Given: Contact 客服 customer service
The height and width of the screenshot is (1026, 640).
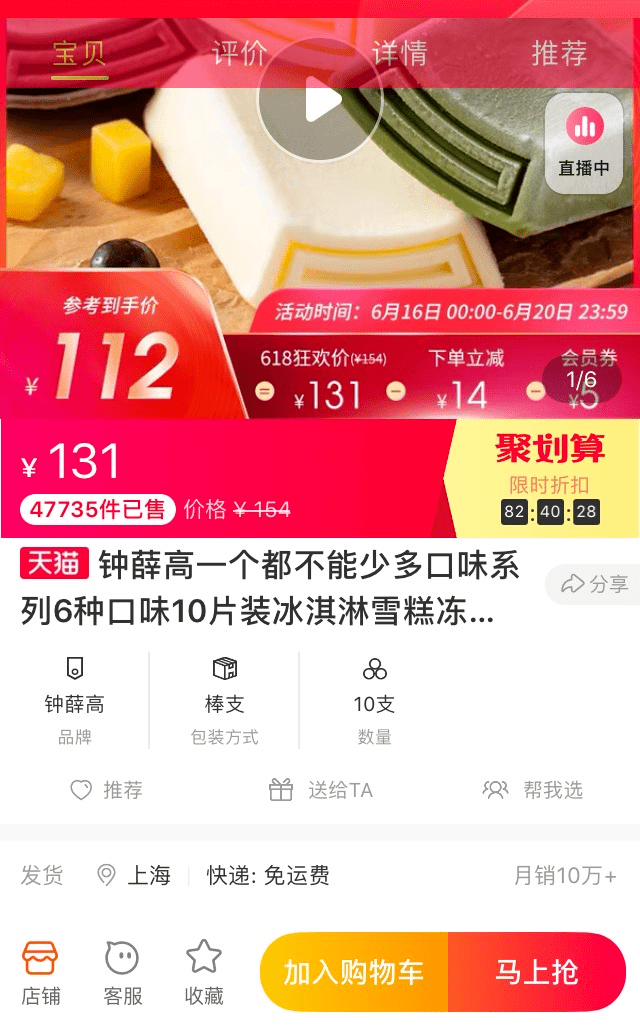Looking at the screenshot, I should [123, 972].
